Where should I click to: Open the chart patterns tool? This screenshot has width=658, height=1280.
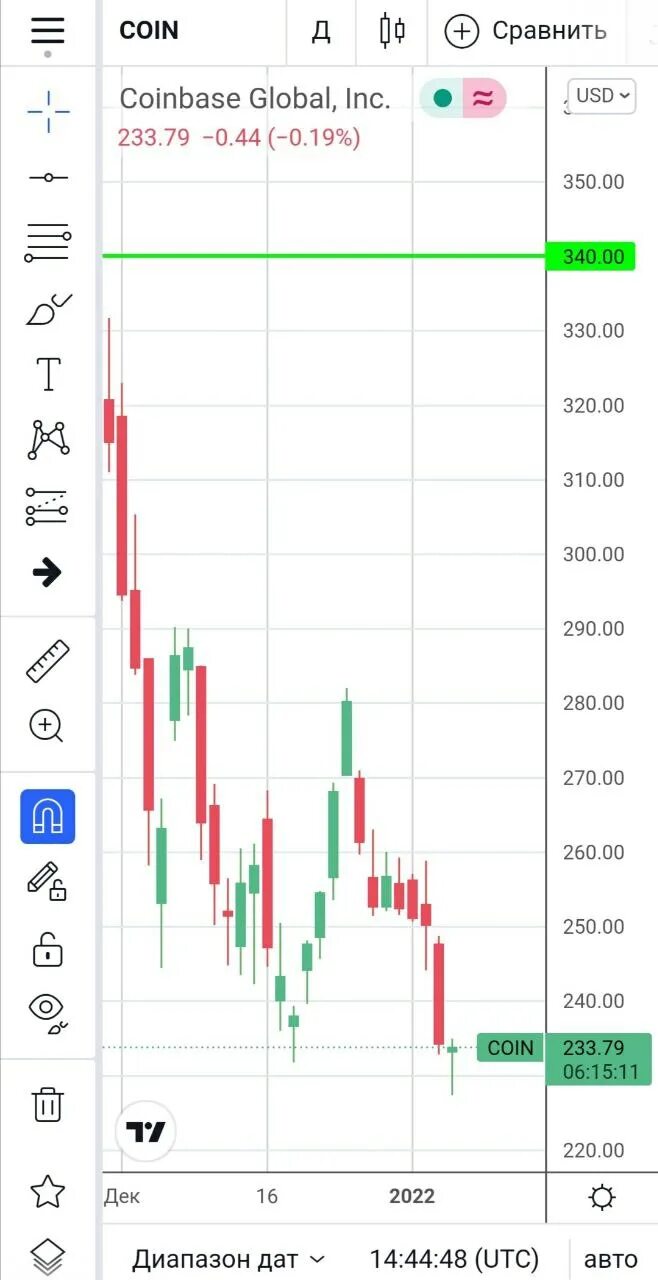point(47,440)
